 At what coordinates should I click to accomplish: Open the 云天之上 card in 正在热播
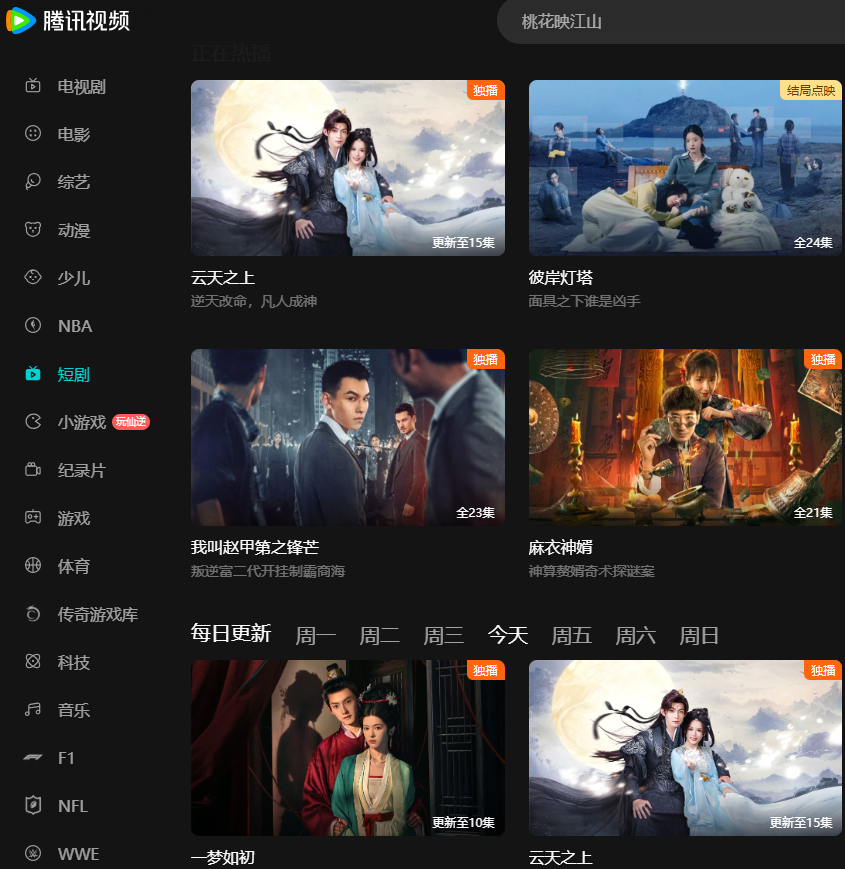(x=347, y=168)
